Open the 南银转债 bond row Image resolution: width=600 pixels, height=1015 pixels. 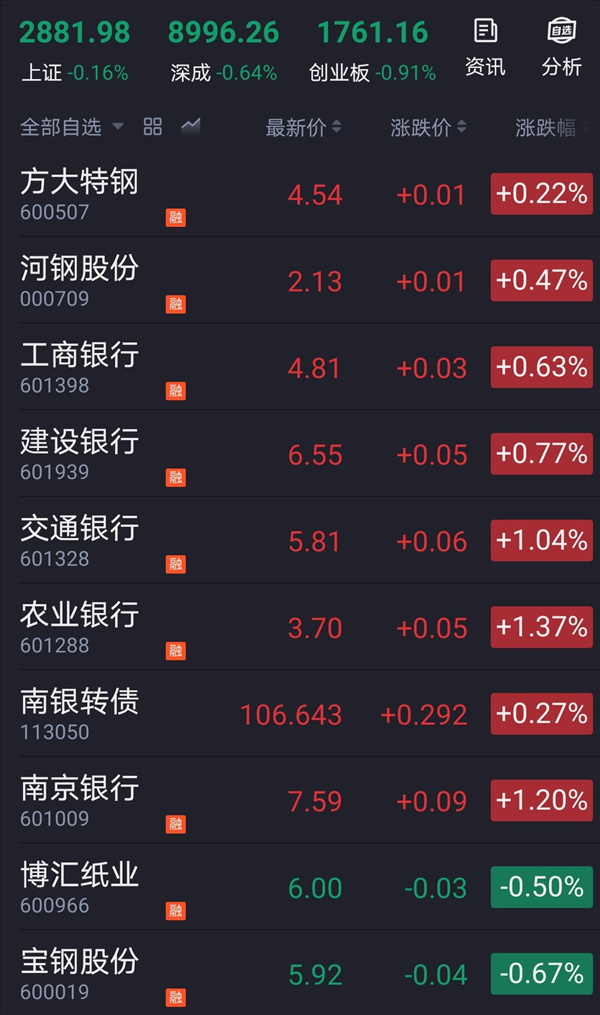[300, 715]
